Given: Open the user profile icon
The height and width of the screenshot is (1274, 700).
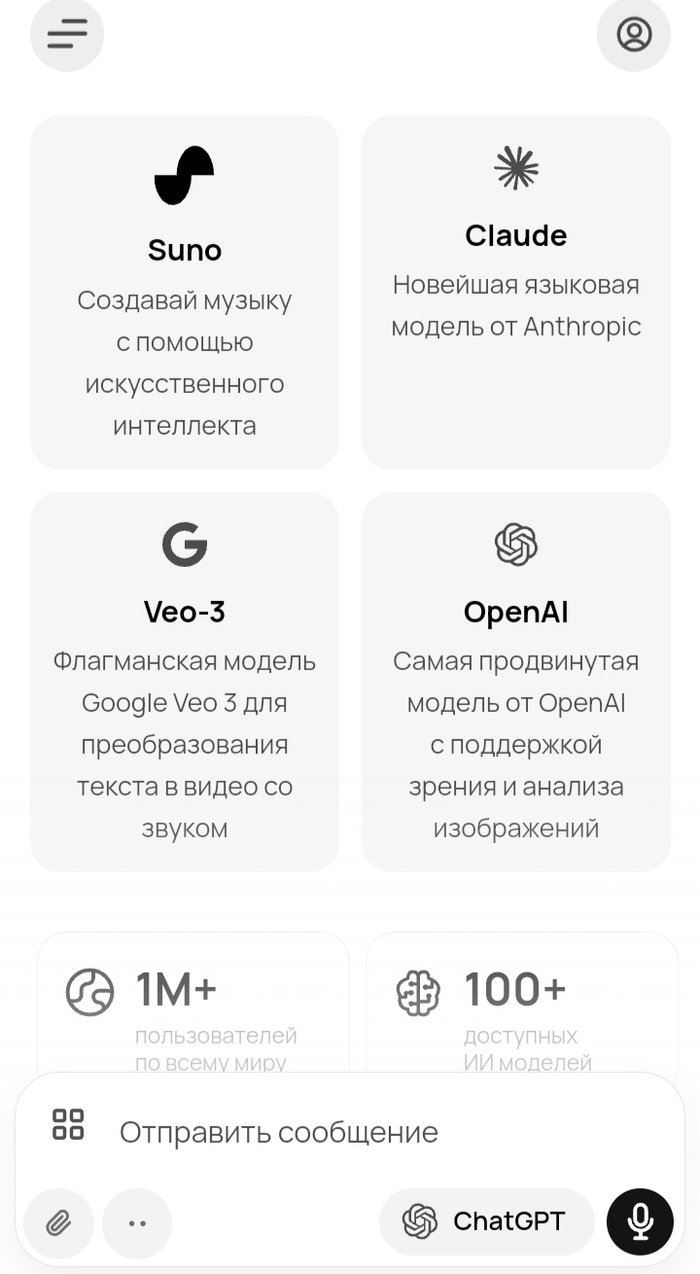Looking at the screenshot, I should coord(633,35).
